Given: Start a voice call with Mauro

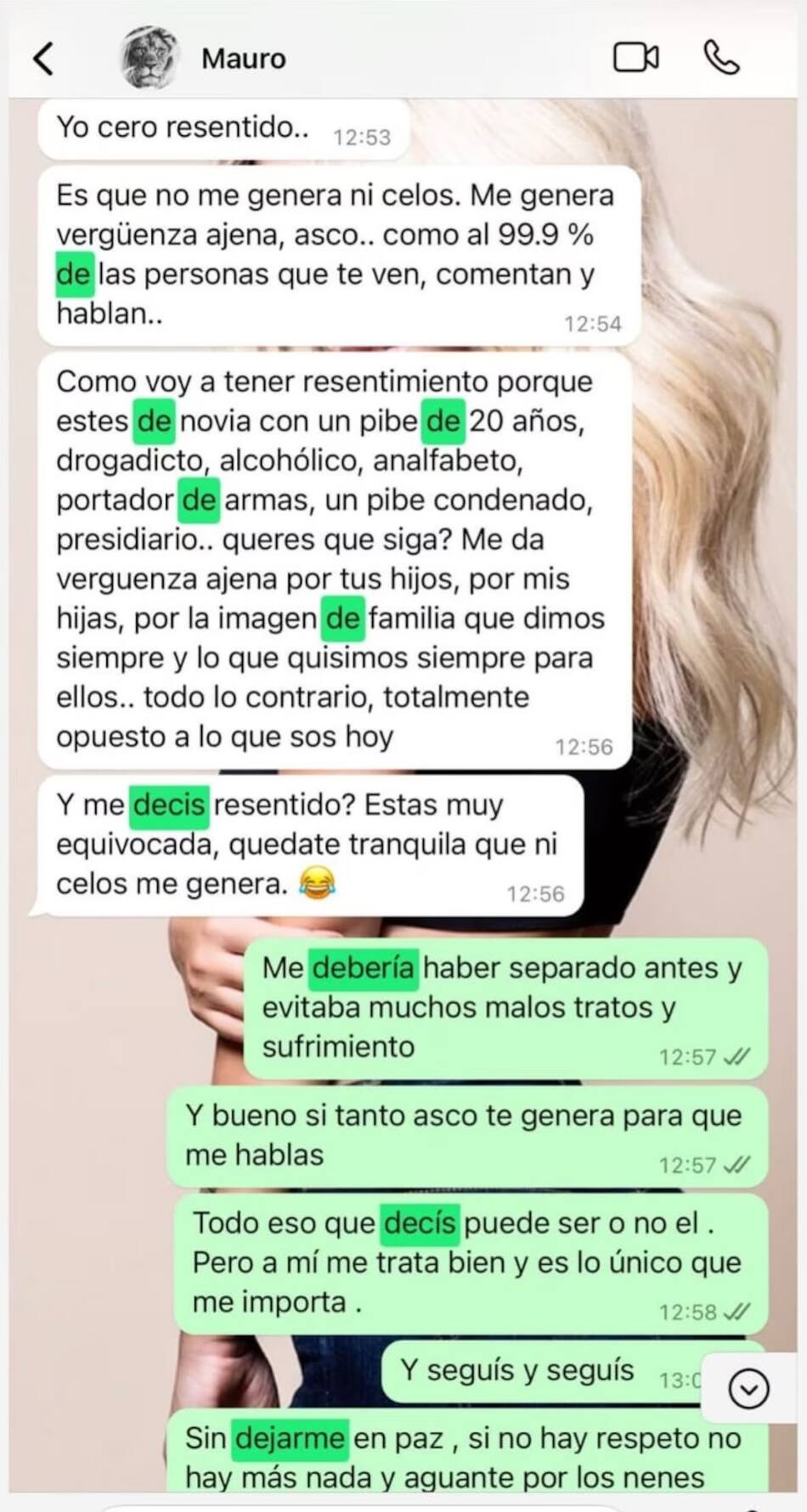Looking at the screenshot, I should click(721, 58).
